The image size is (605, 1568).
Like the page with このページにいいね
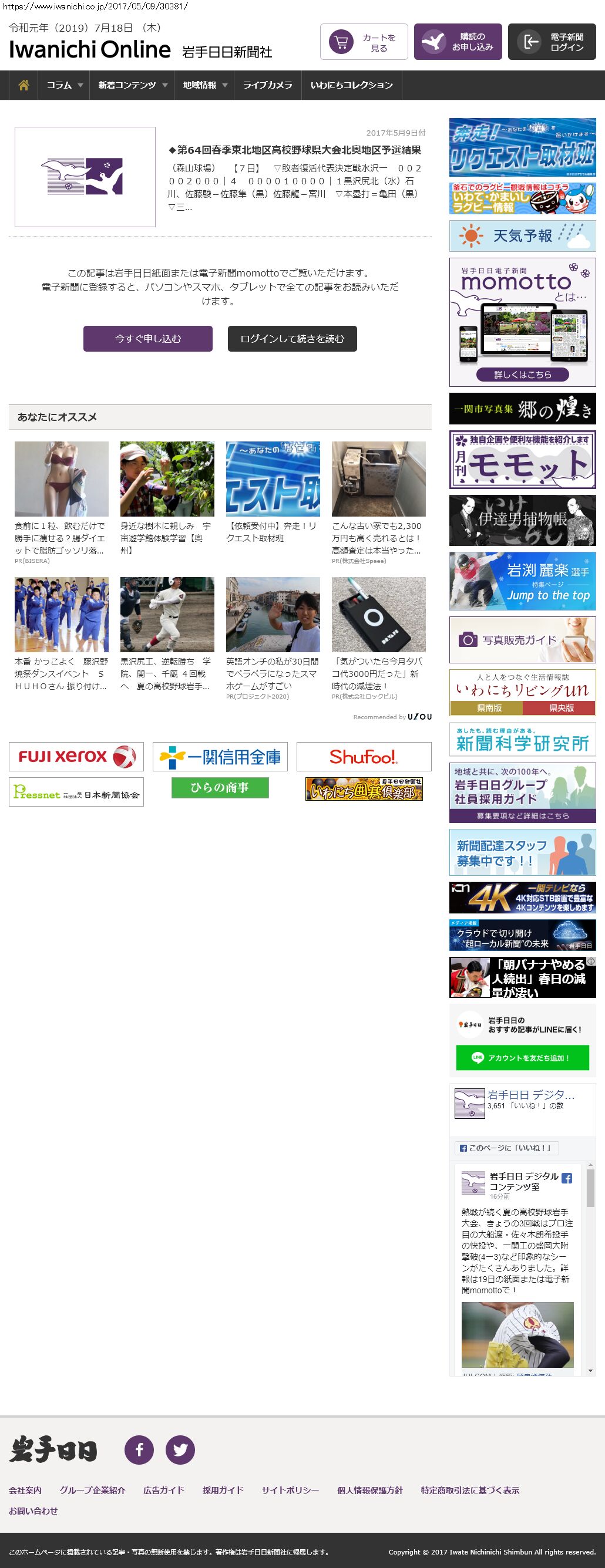click(x=506, y=1148)
